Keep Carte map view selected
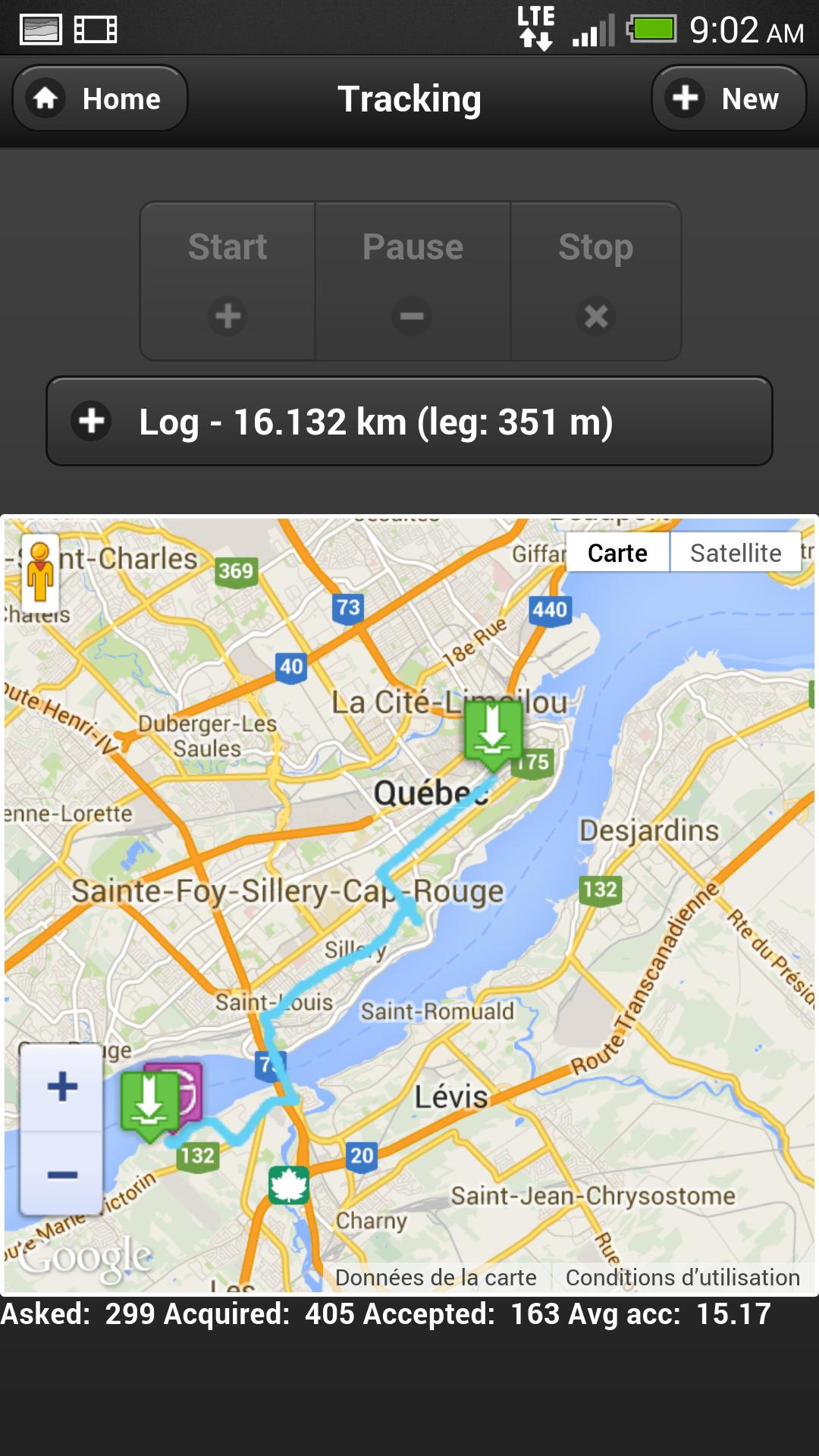The width and height of the screenshot is (819, 1456). click(617, 551)
